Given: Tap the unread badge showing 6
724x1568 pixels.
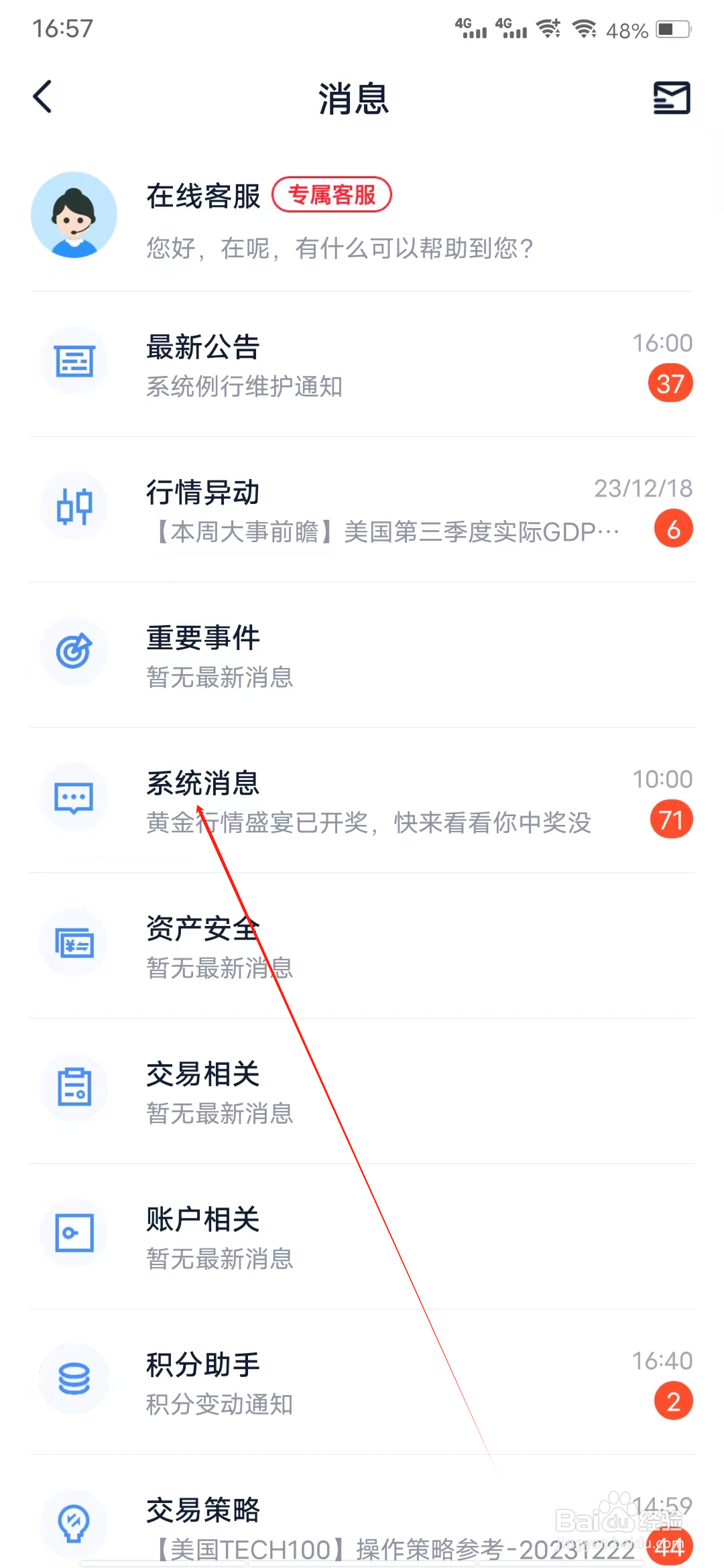Looking at the screenshot, I should 674,529.
